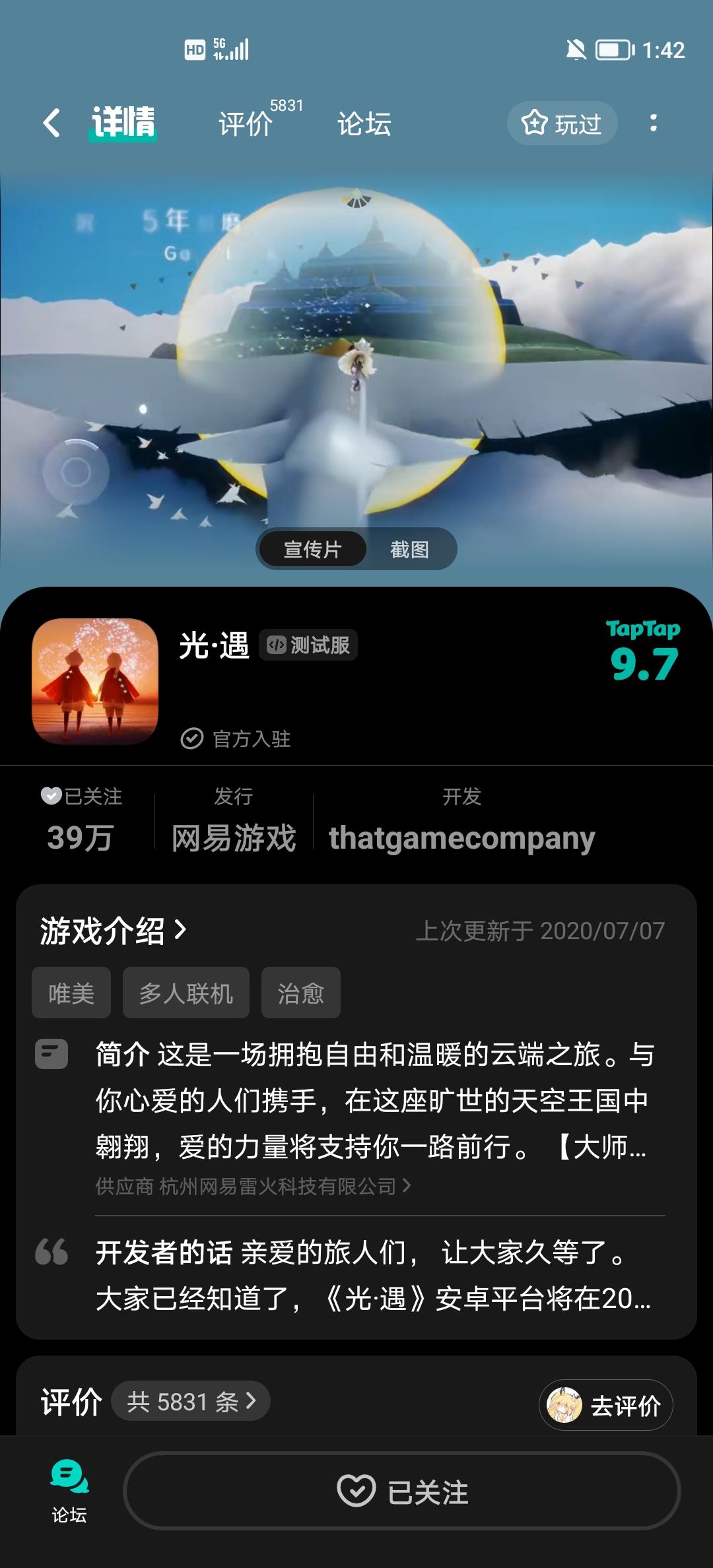713x1568 pixels.
Task: Tap the 官方入驻 verification checkmark
Action: pos(192,738)
